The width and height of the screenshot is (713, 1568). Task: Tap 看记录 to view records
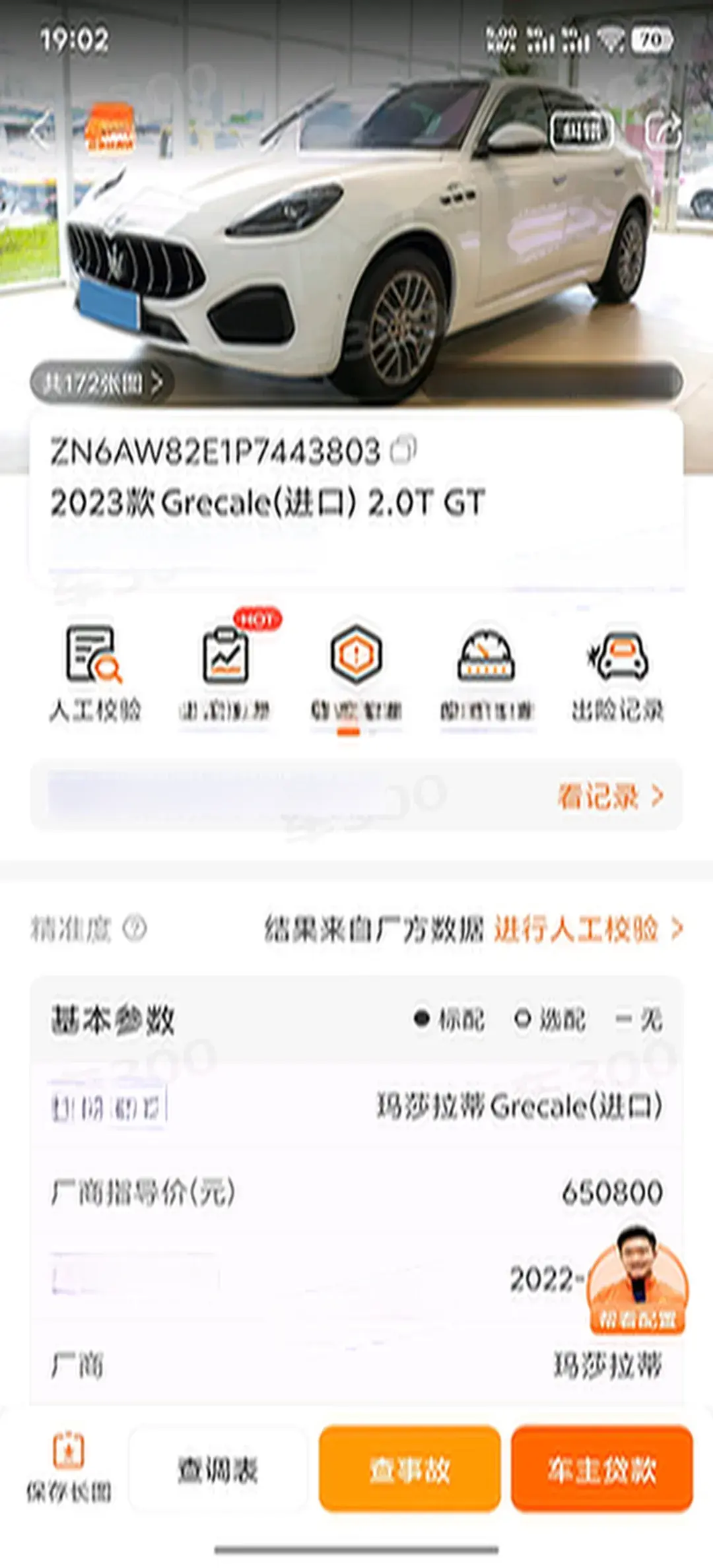(x=609, y=797)
